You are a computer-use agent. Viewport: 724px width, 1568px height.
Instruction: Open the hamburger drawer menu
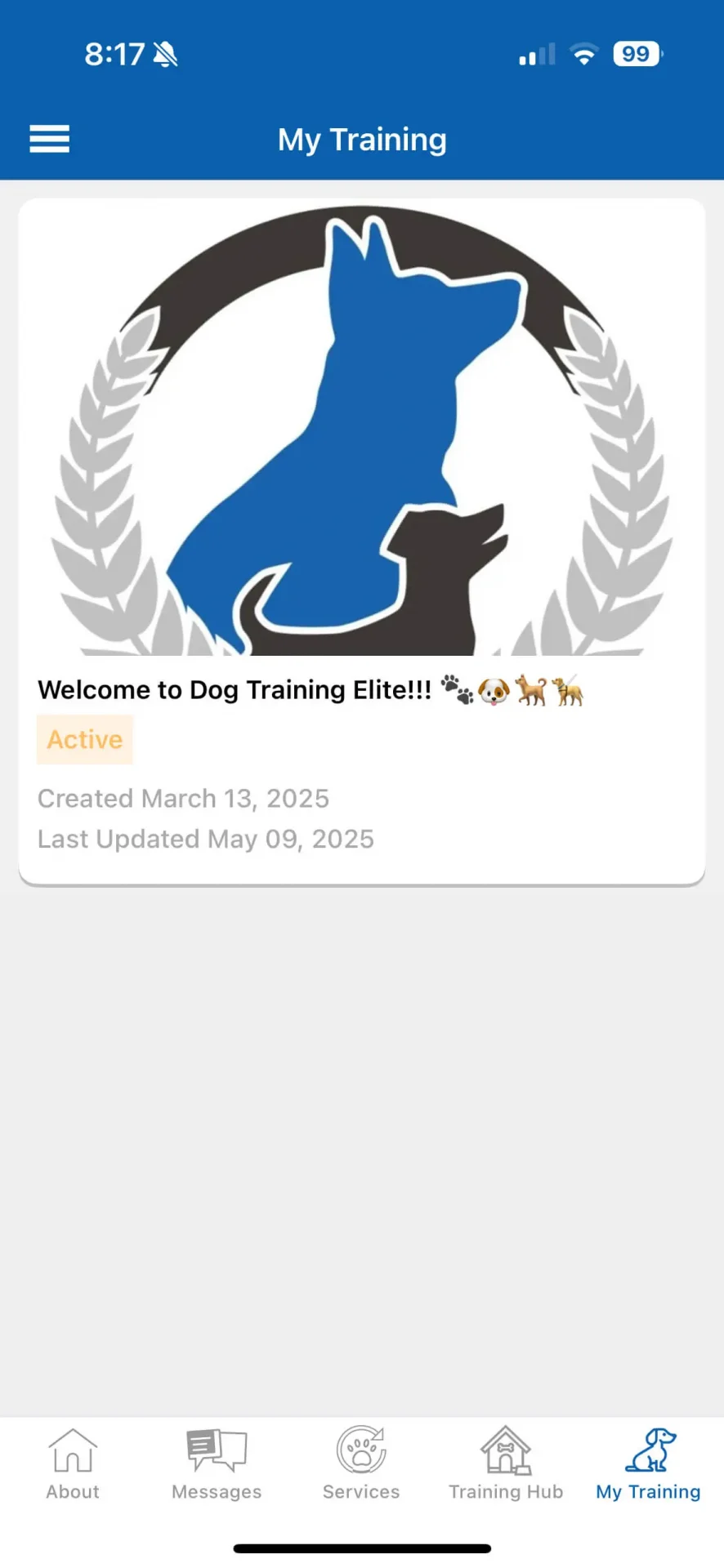[49, 139]
